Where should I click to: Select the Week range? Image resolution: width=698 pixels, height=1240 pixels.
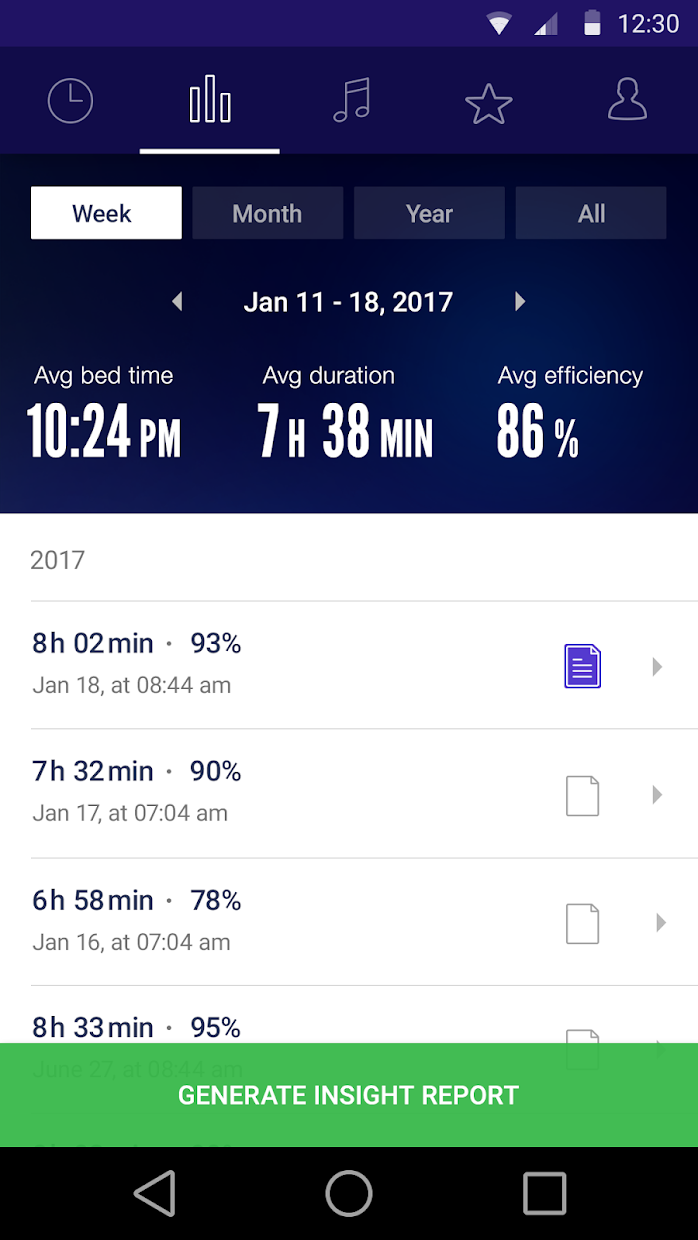[106, 213]
